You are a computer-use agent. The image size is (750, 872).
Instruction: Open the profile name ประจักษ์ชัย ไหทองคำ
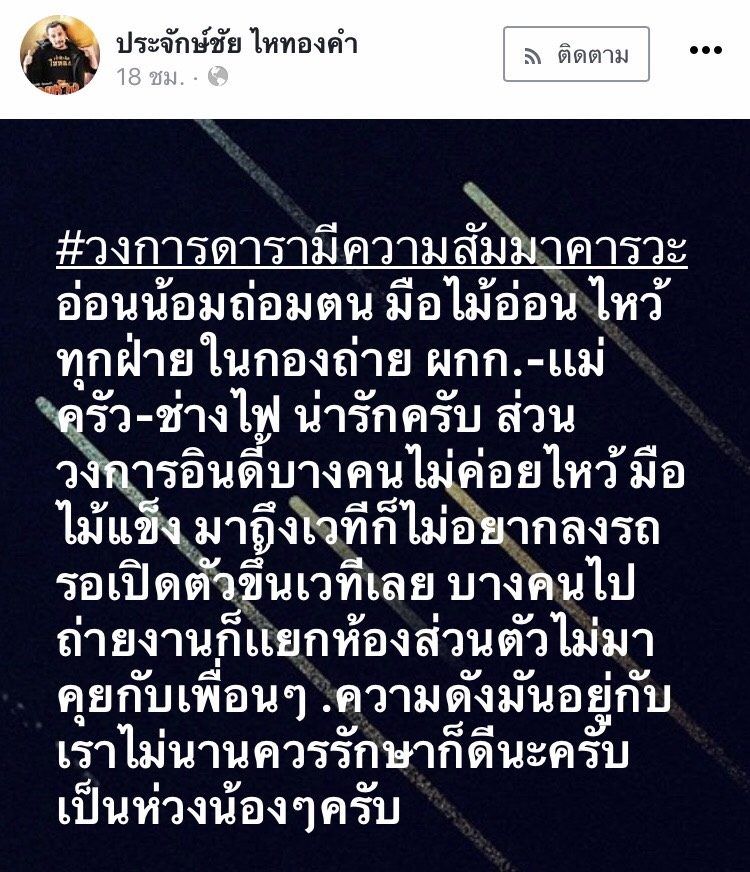coord(236,43)
